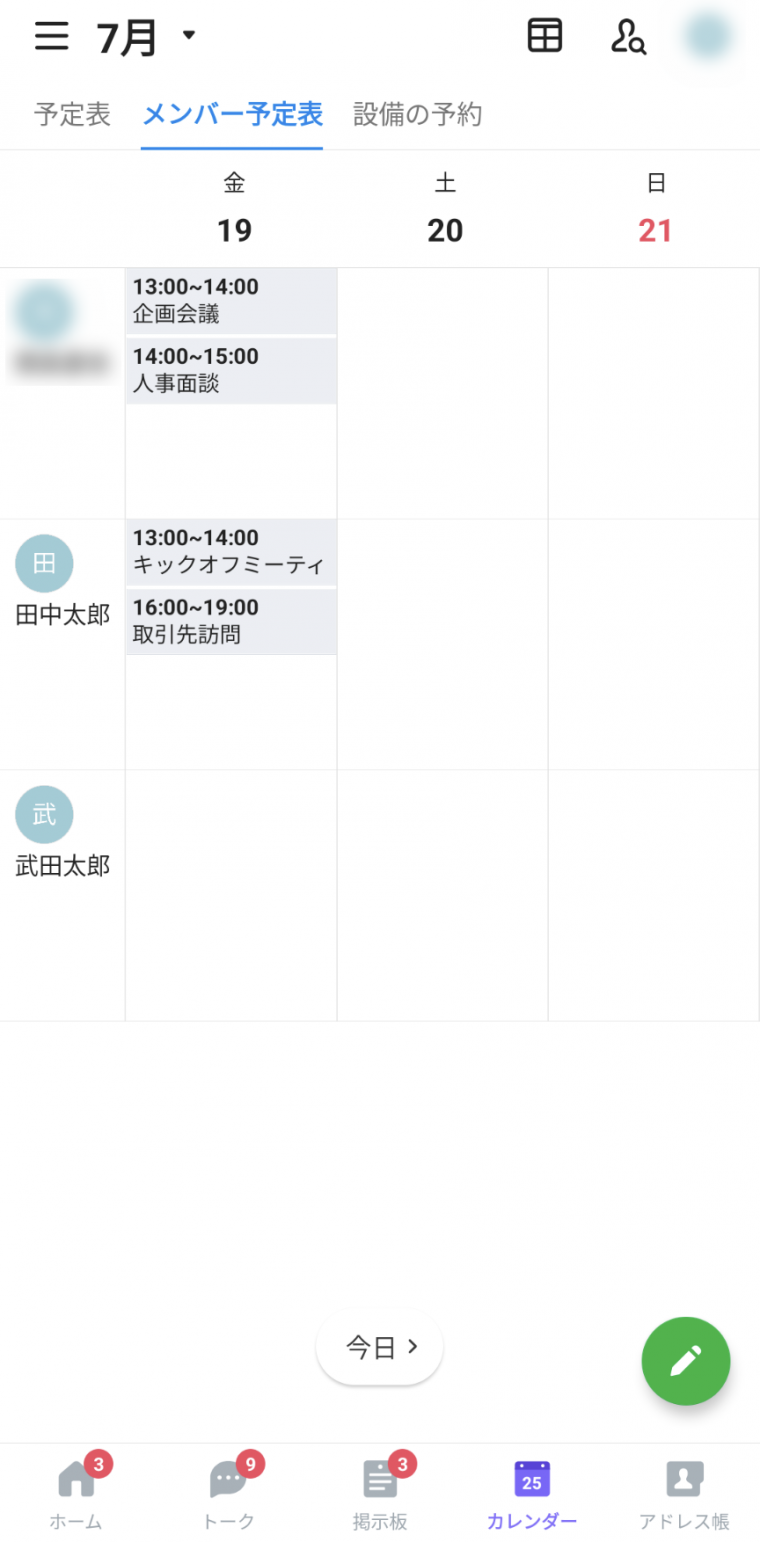
Task: Select Sunday 21 in the date header
Action: (x=655, y=208)
